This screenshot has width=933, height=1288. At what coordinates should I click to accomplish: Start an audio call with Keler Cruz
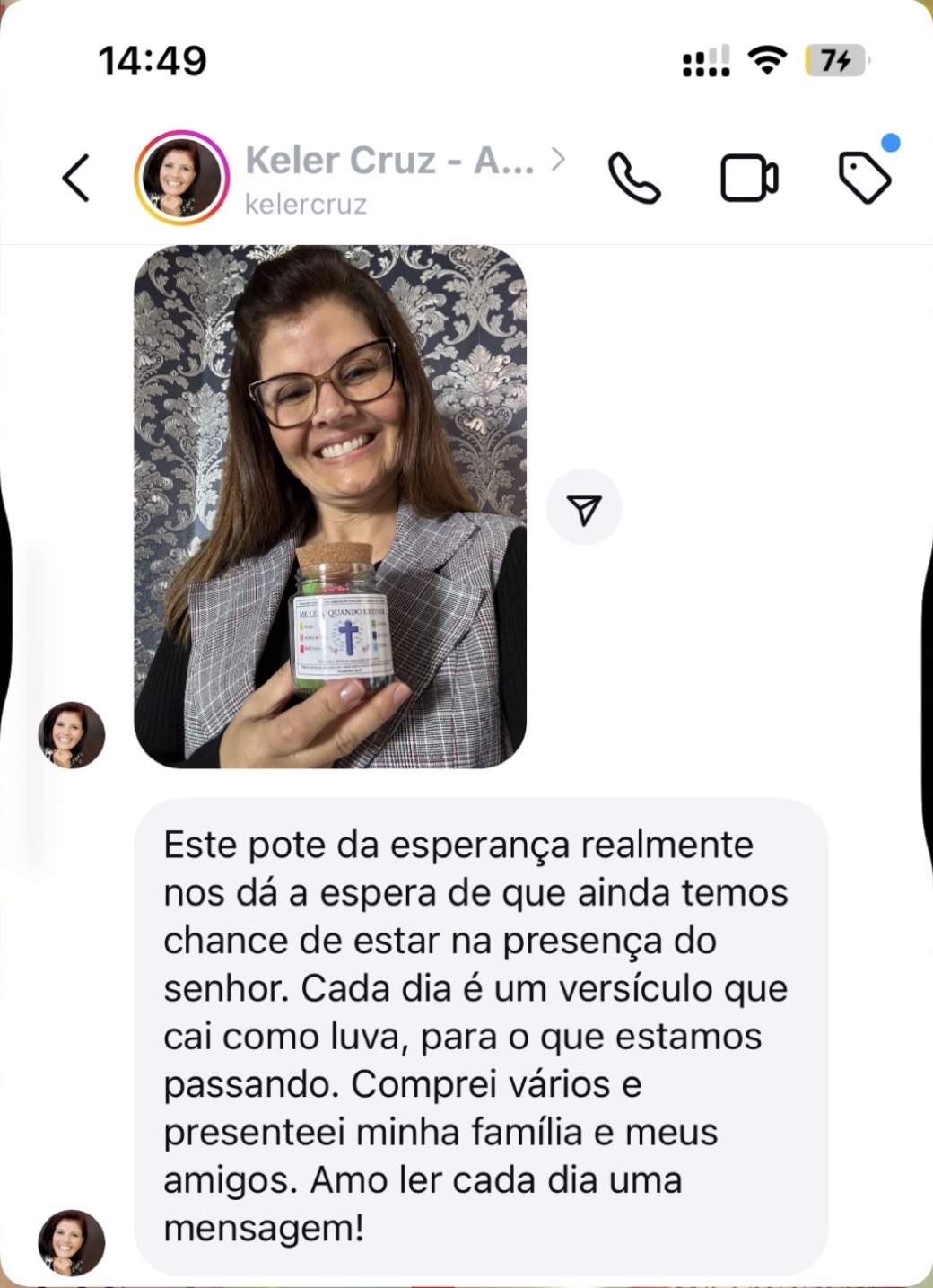(633, 177)
